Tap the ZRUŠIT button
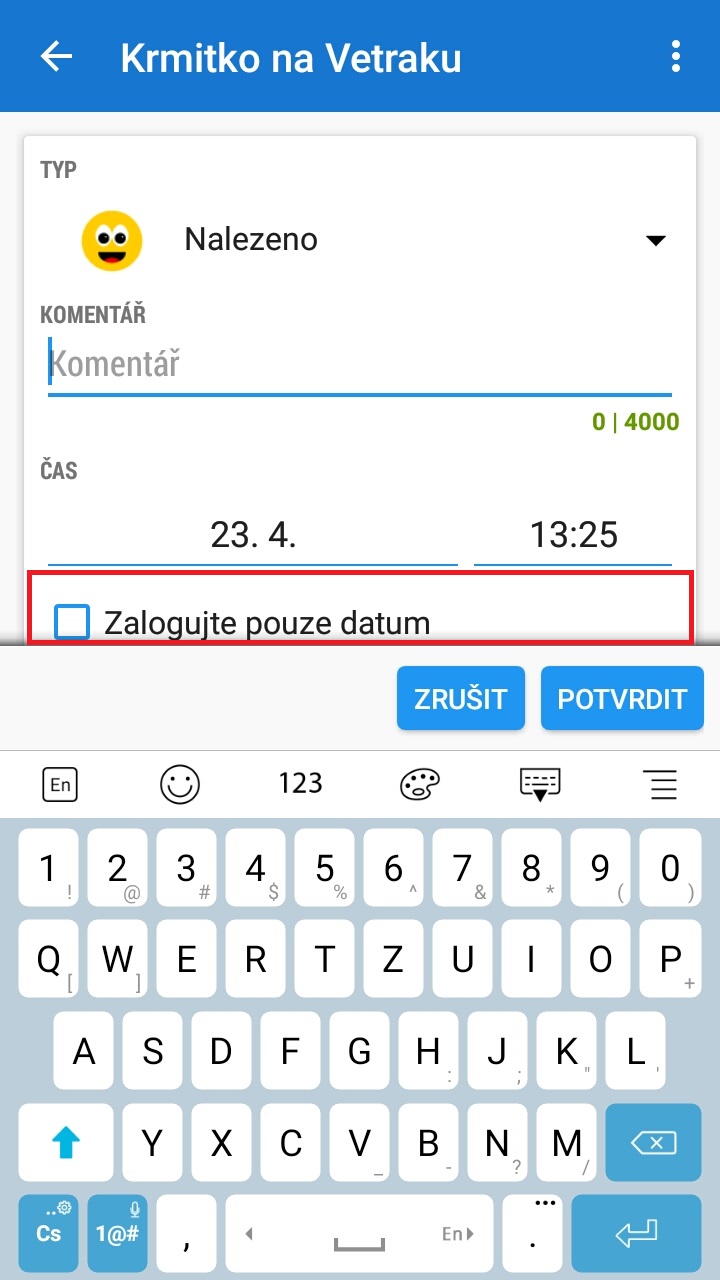720x1280 pixels. [461, 698]
